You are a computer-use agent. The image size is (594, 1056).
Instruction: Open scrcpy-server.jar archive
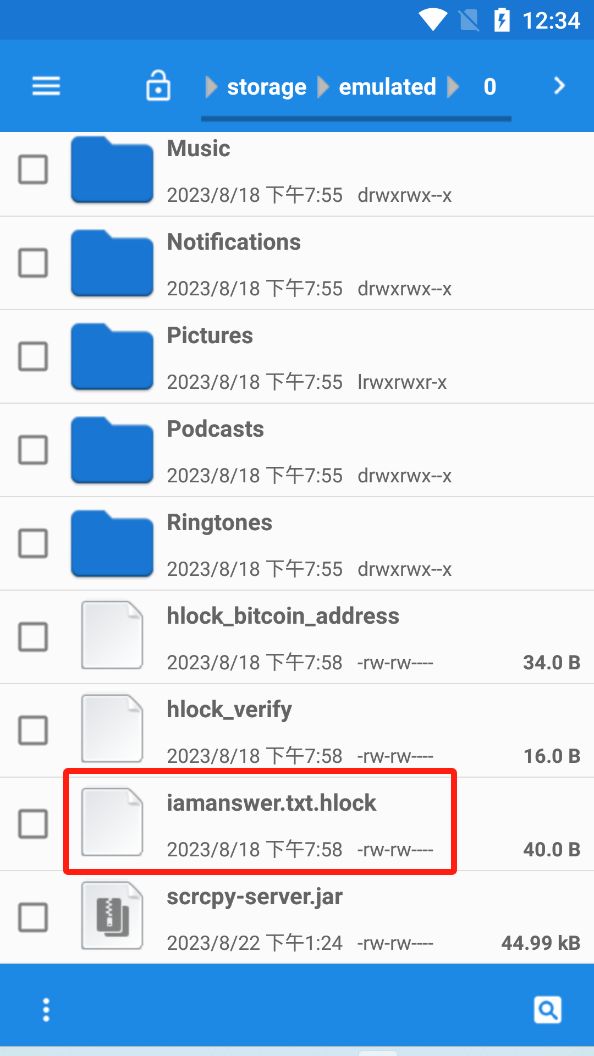(x=297, y=917)
